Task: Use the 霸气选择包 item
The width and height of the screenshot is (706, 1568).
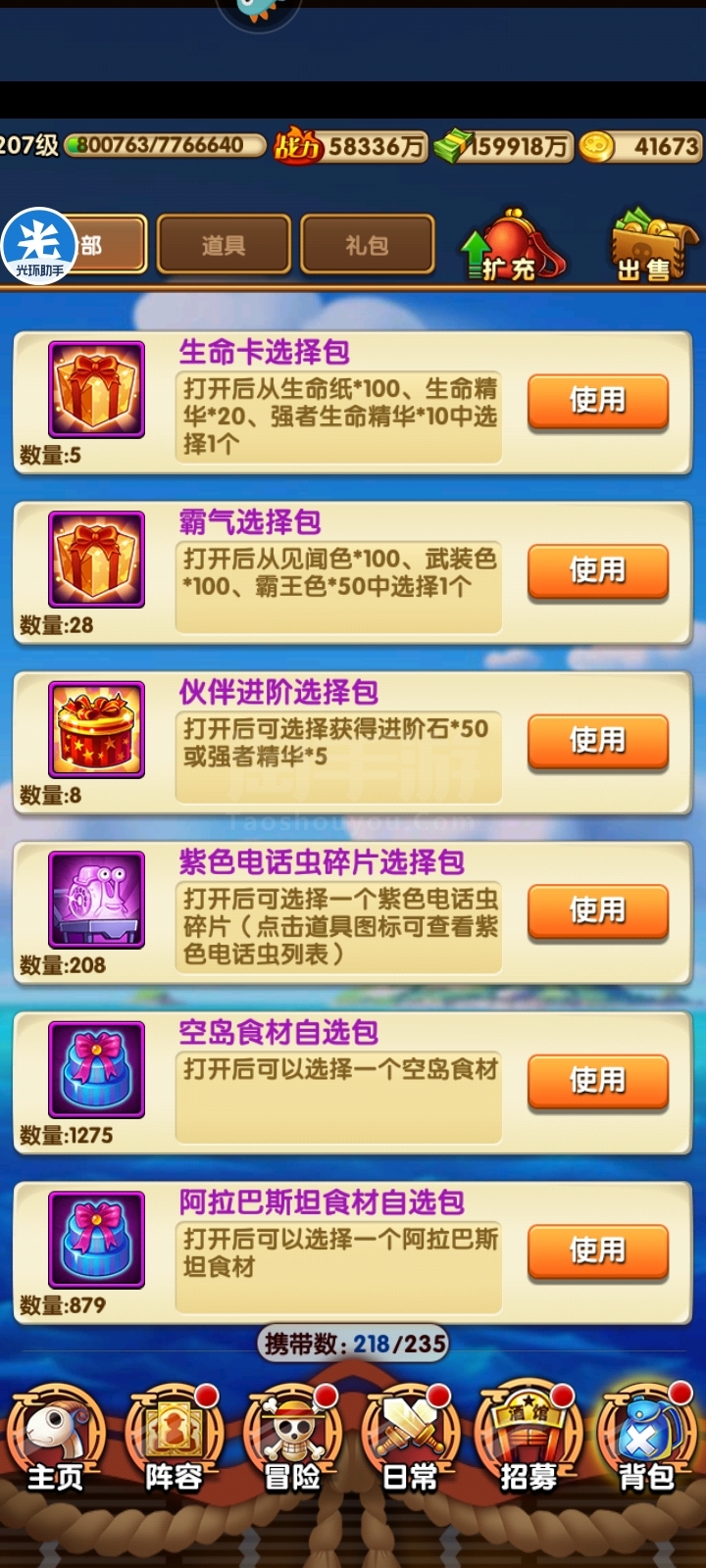Action: tap(598, 571)
